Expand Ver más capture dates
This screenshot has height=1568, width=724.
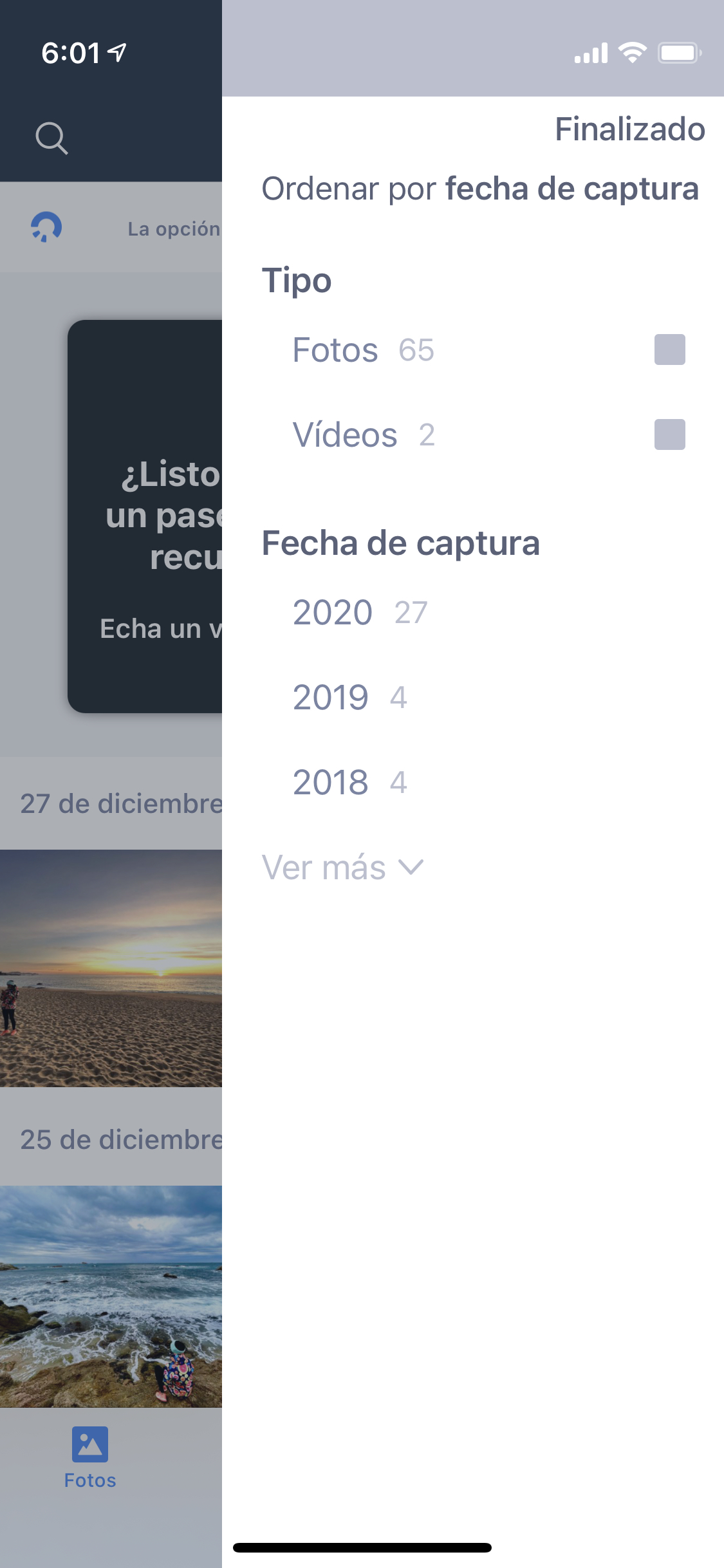click(342, 867)
